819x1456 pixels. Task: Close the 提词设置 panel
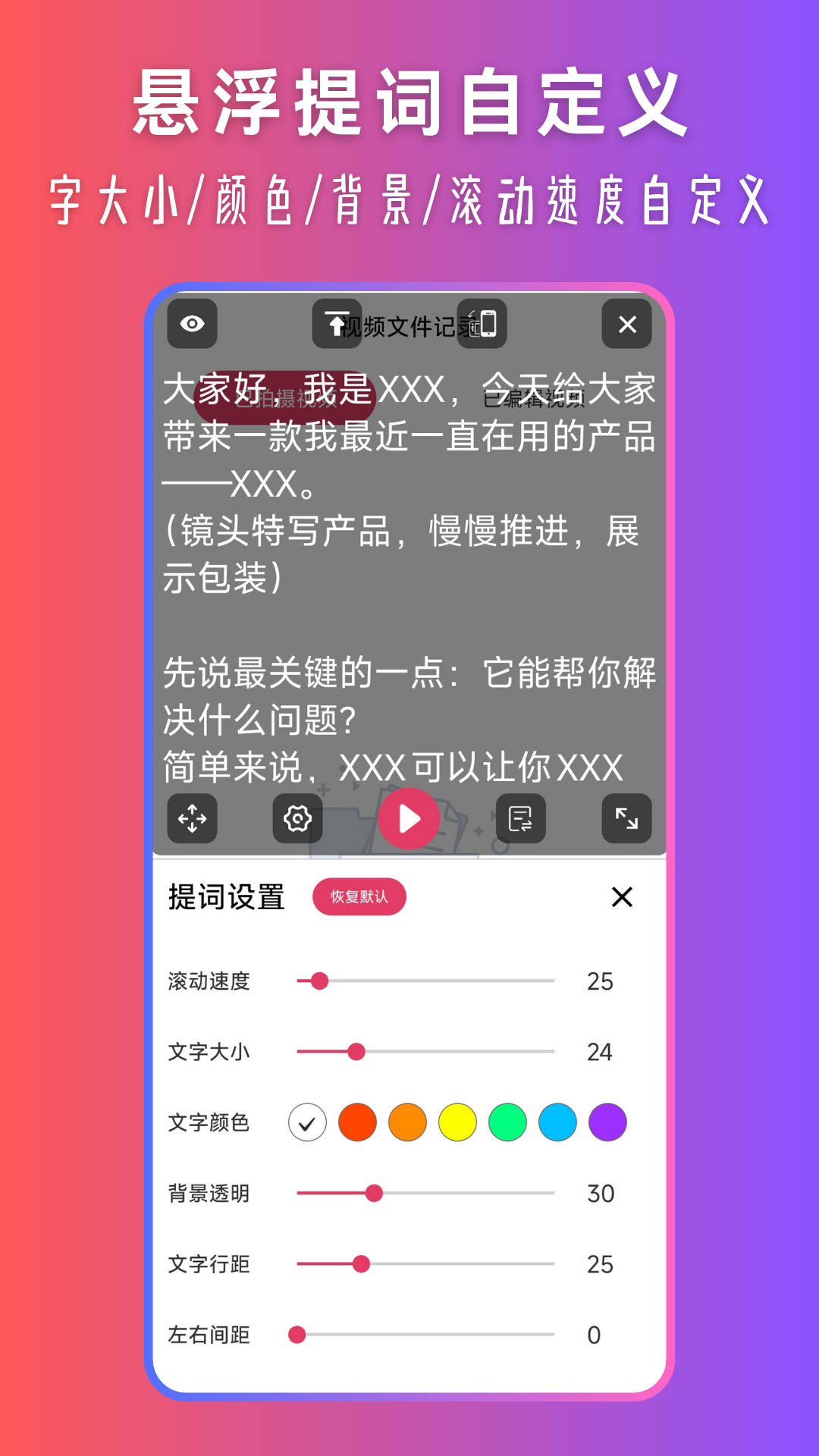pyautogui.click(x=622, y=897)
